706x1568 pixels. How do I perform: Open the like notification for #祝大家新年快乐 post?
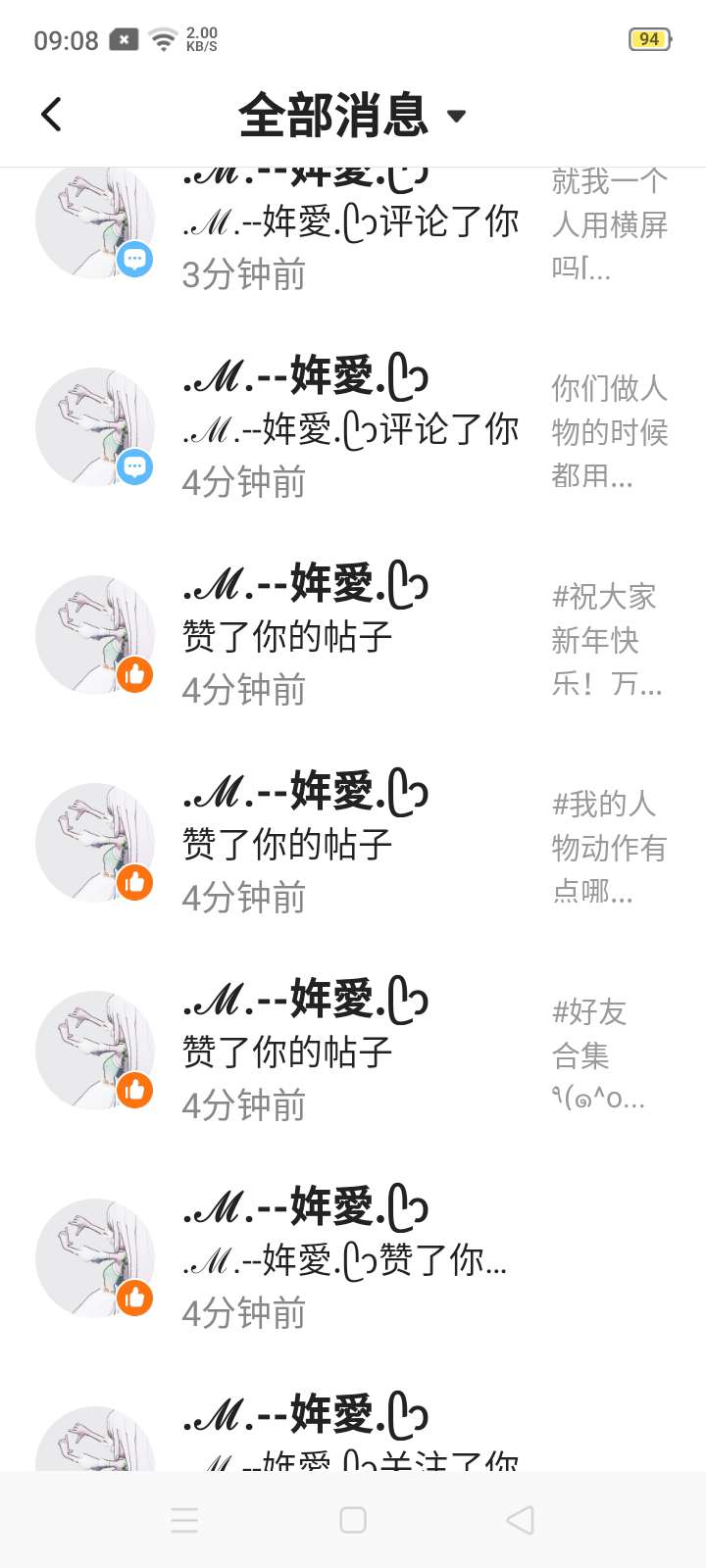click(x=353, y=635)
